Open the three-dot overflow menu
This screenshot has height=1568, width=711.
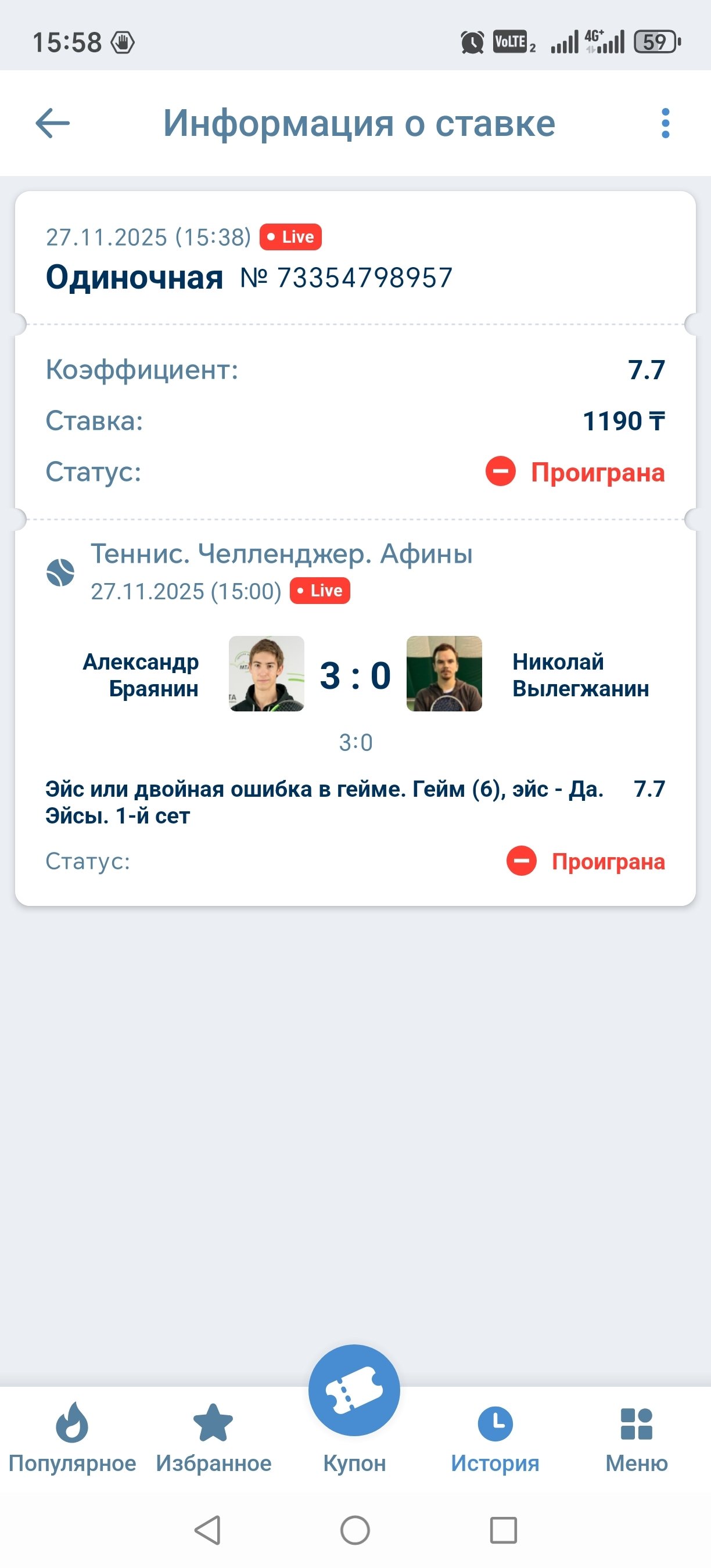[665, 124]
